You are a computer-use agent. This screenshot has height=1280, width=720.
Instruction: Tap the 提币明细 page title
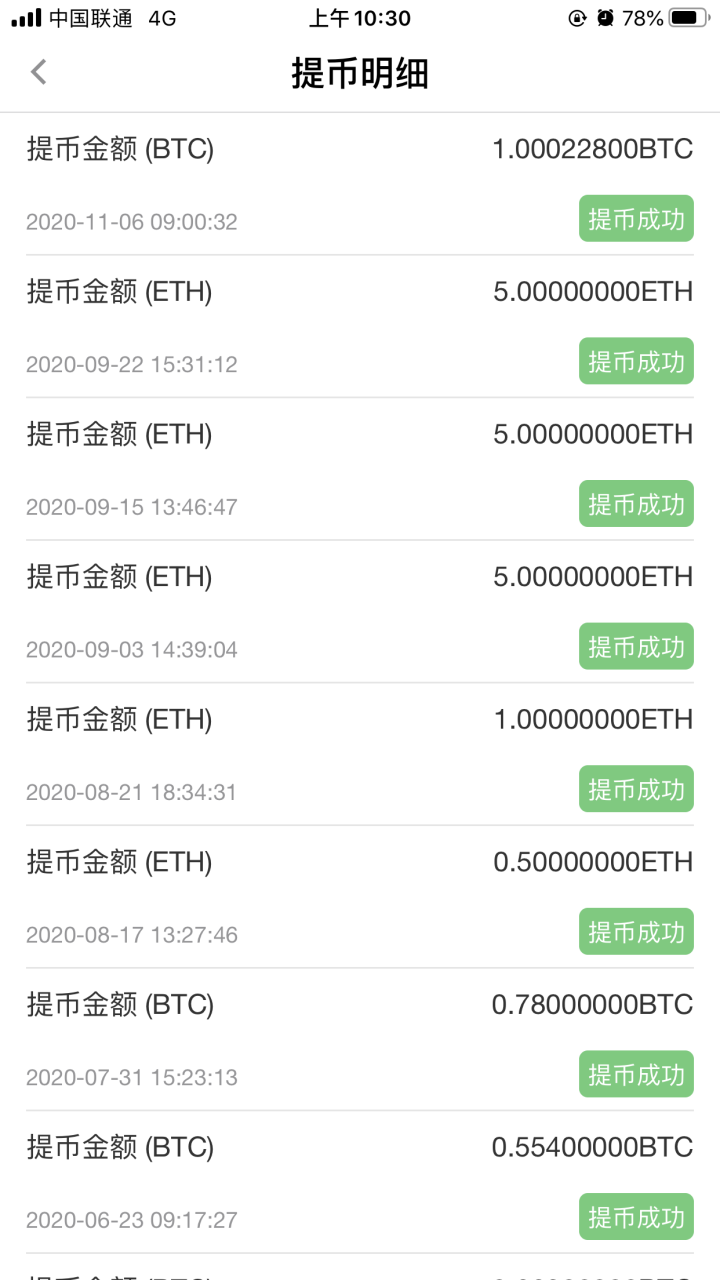click(x=360, y=72)
